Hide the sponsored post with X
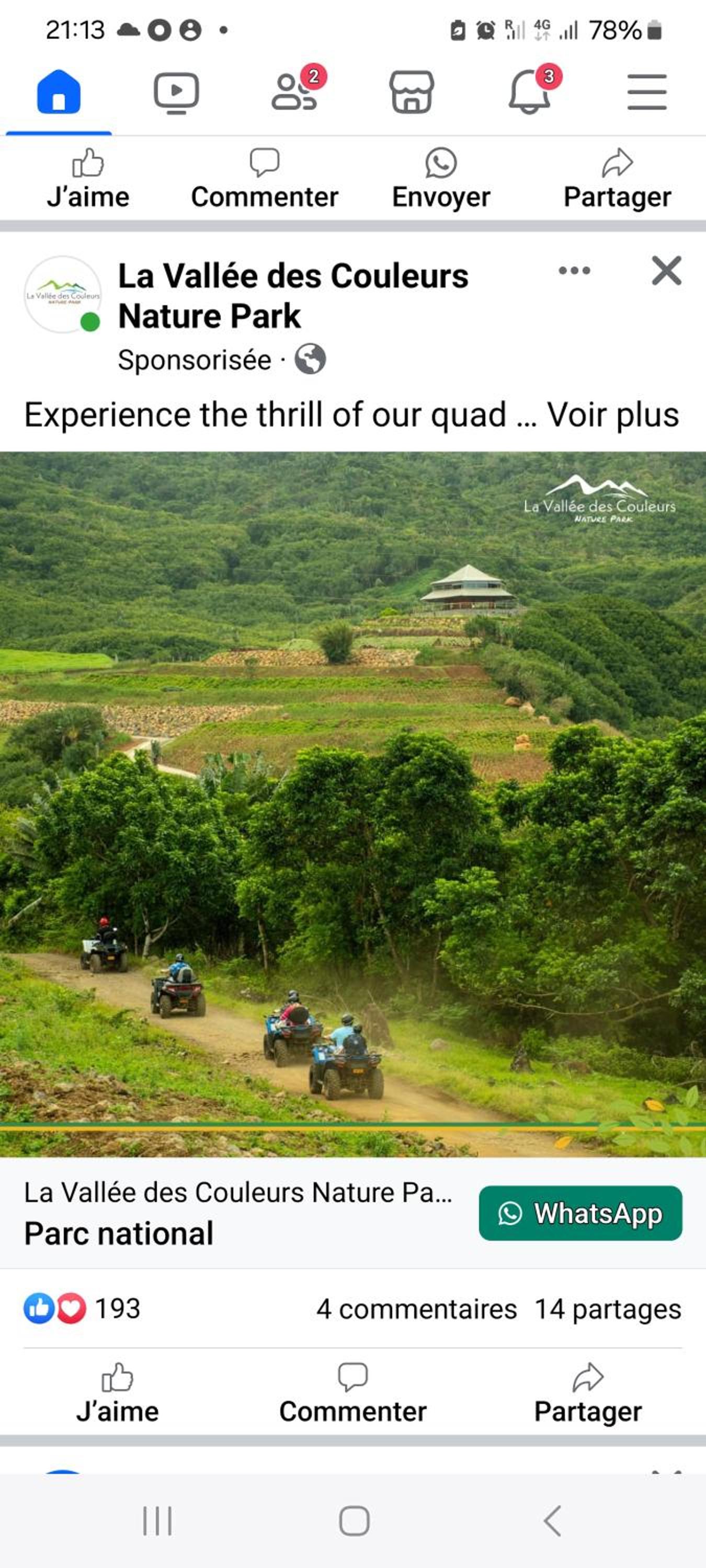Screen dimensions: 706x1568 (666, 270)
